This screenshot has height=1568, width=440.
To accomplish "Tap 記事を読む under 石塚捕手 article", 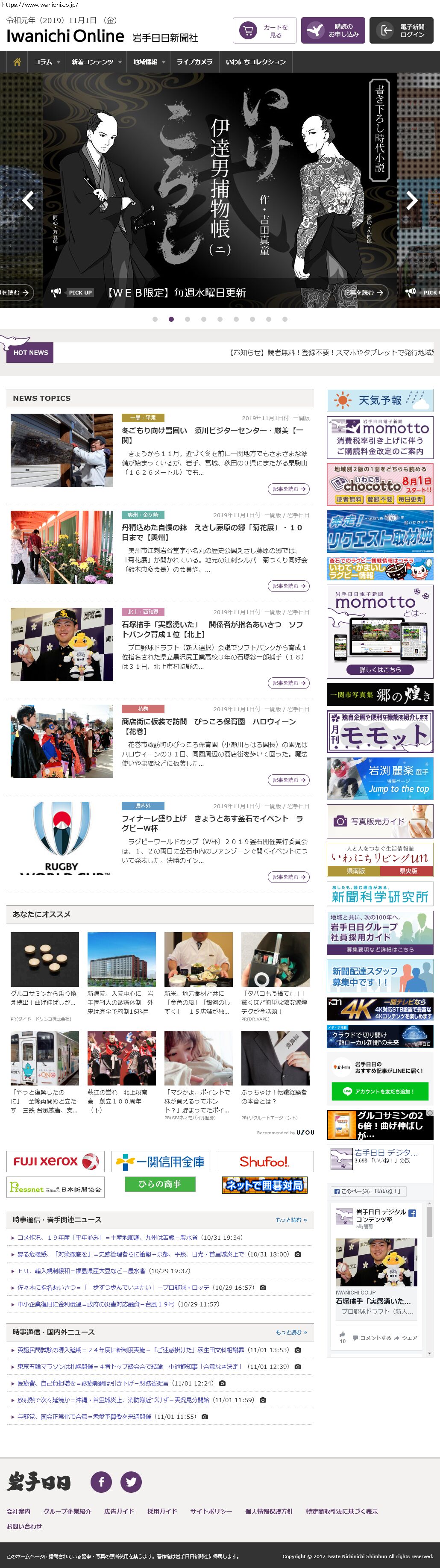I will (288, 683).
